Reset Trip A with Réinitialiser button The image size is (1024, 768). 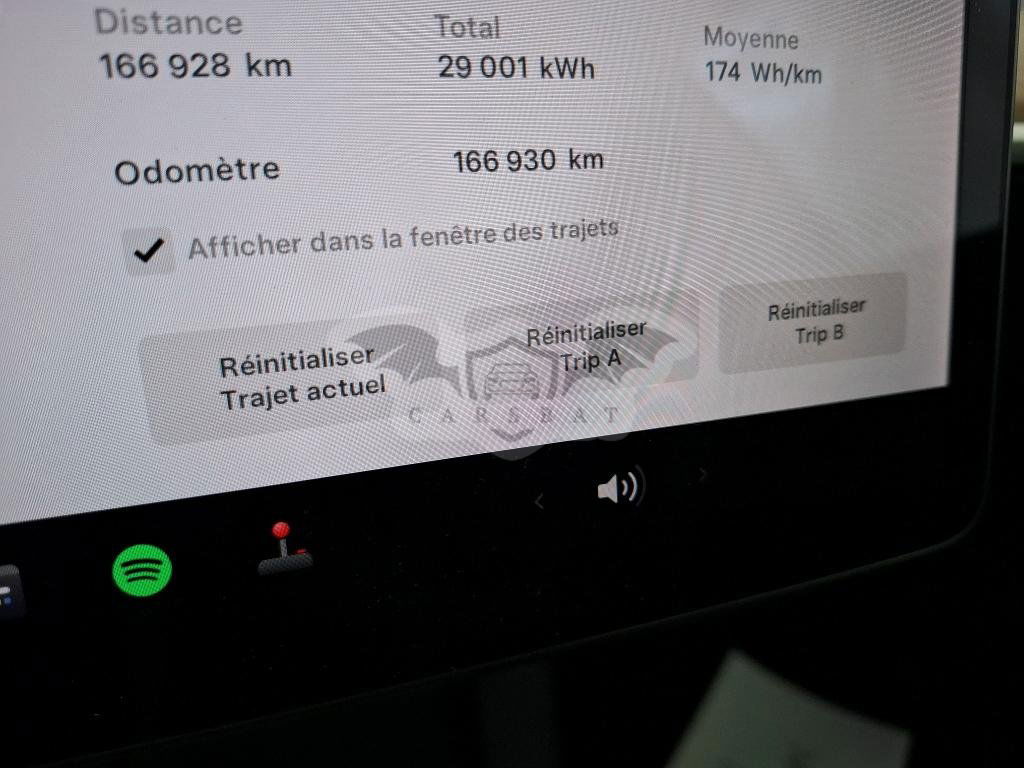587,347
